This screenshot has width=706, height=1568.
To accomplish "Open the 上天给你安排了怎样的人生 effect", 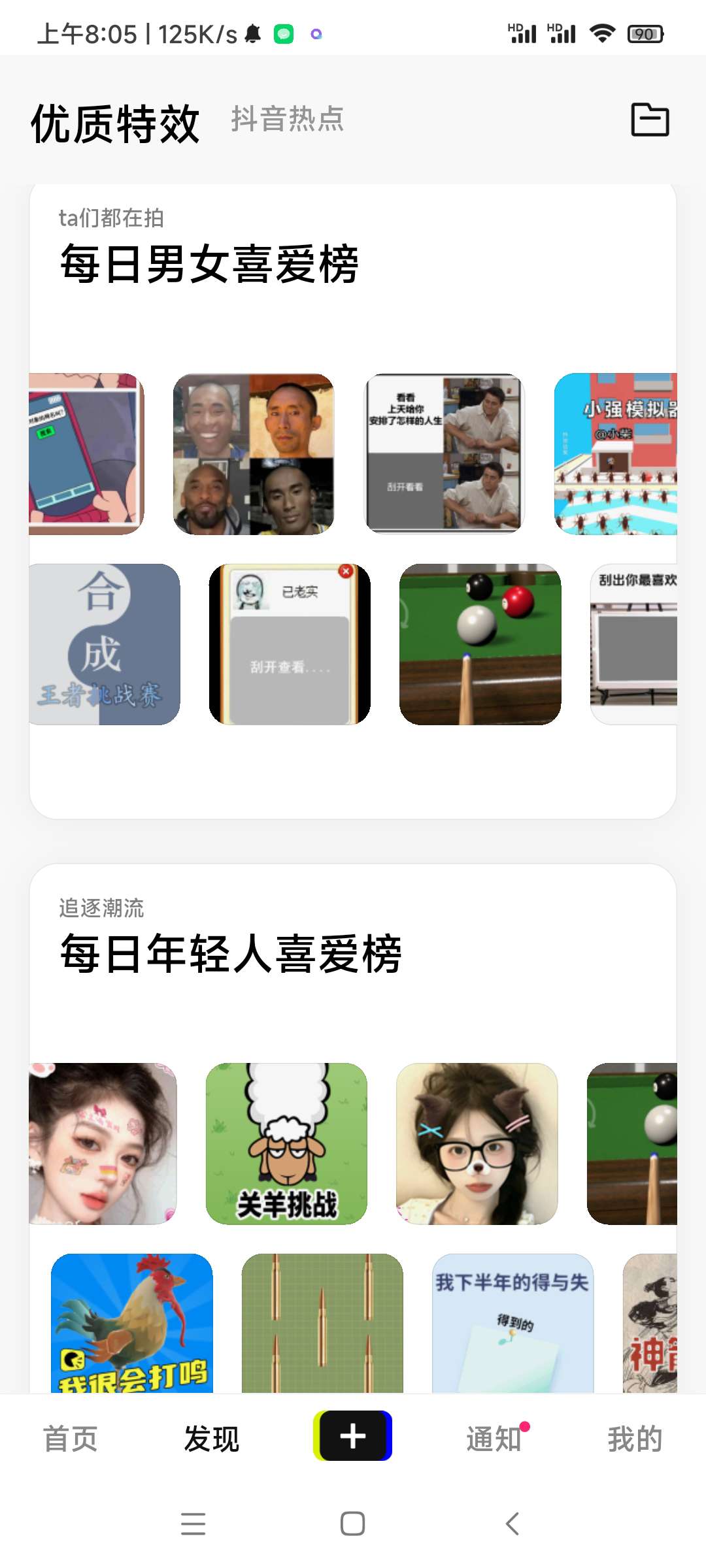I will (x=444, y=454).
